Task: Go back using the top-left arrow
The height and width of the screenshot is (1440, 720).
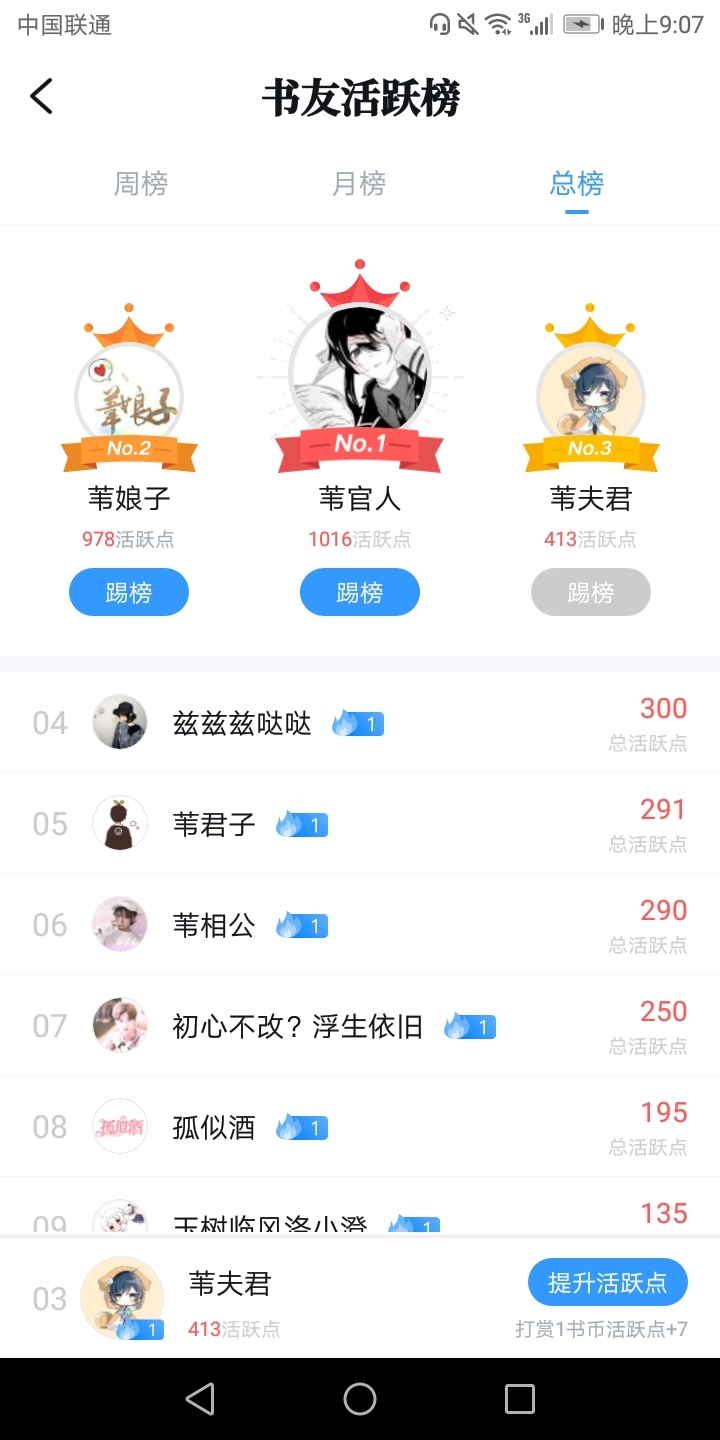Action: (41, 97)
